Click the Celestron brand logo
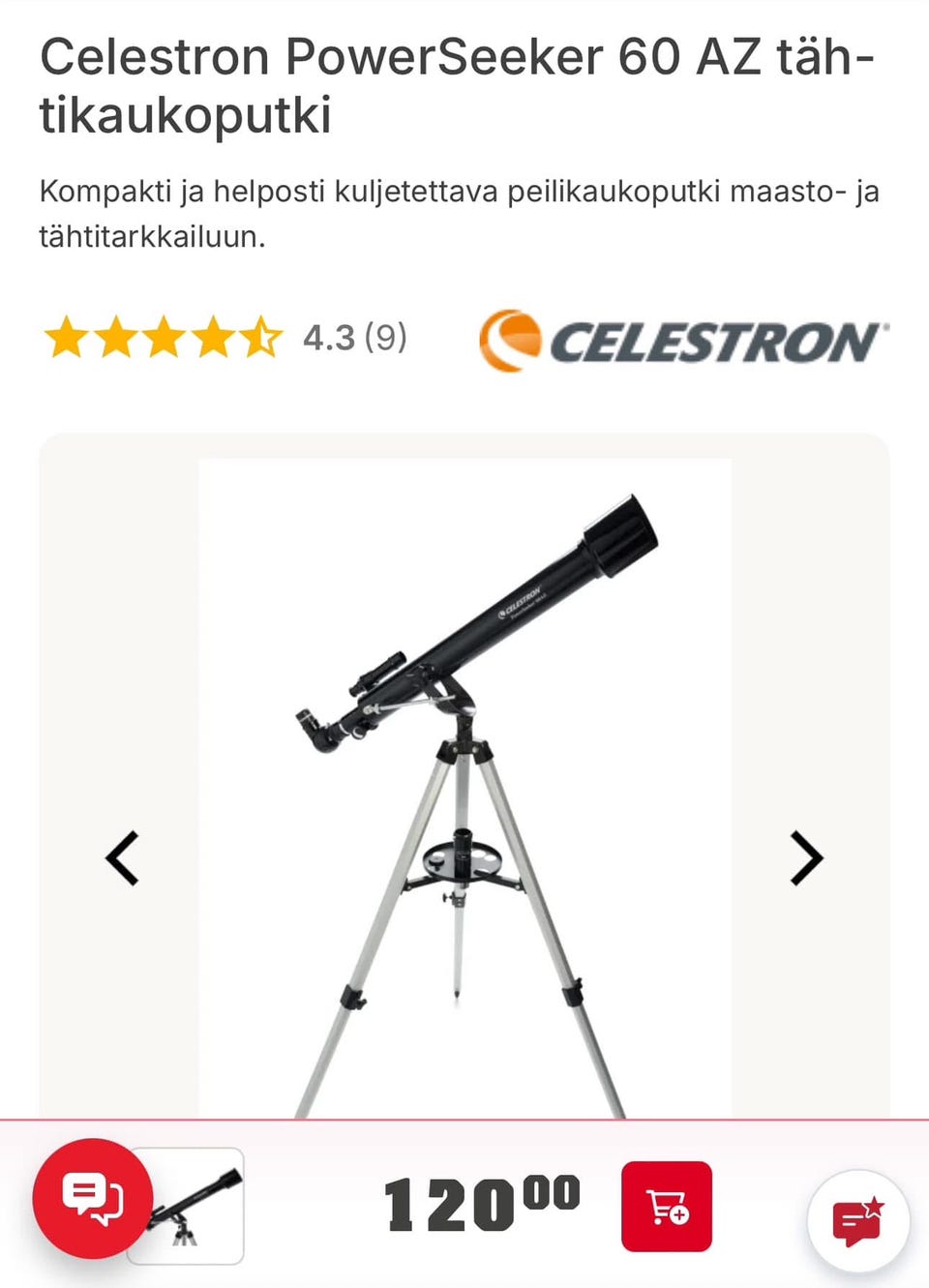This screenshot has height=1288, width=929. (x=682, y=341)
